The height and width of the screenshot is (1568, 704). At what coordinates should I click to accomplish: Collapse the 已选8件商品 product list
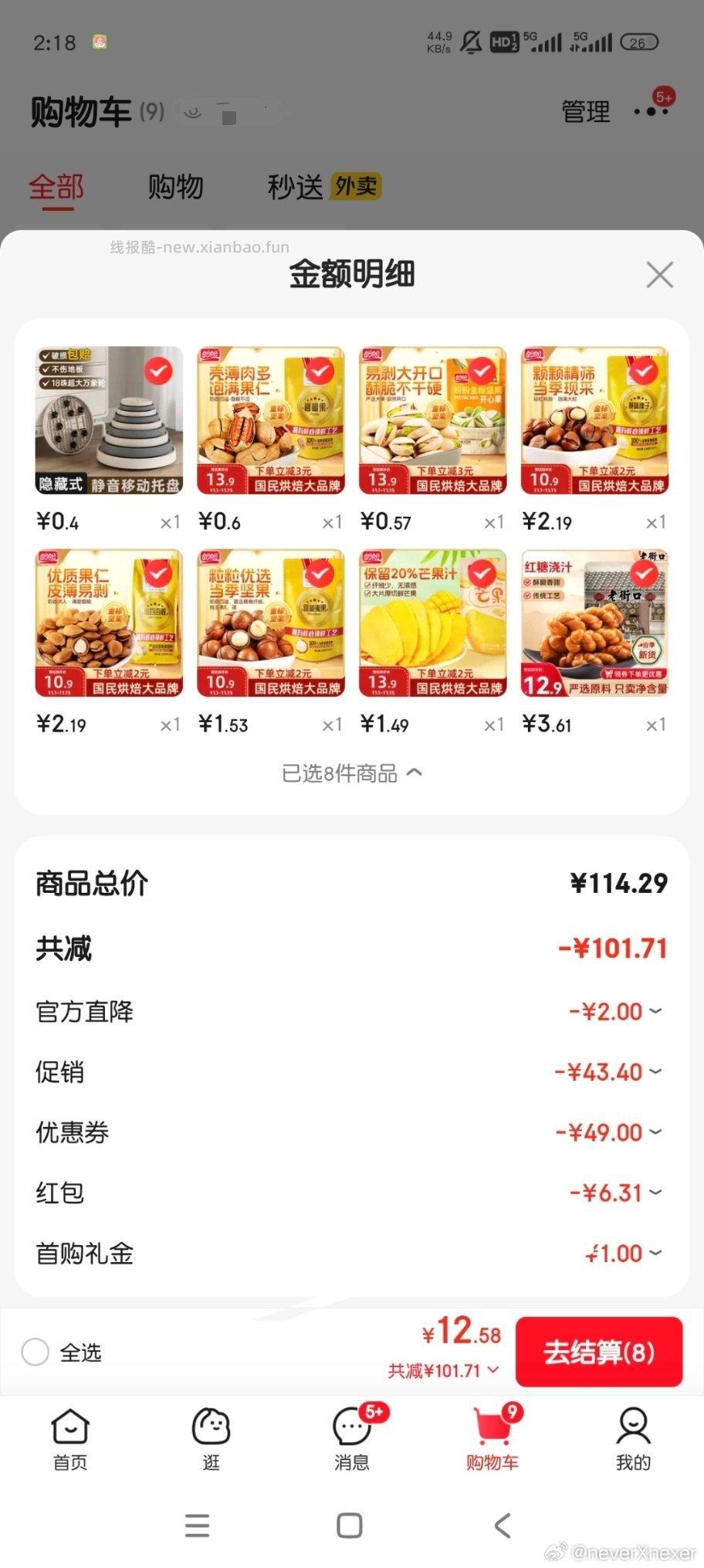tap(352, 773)
